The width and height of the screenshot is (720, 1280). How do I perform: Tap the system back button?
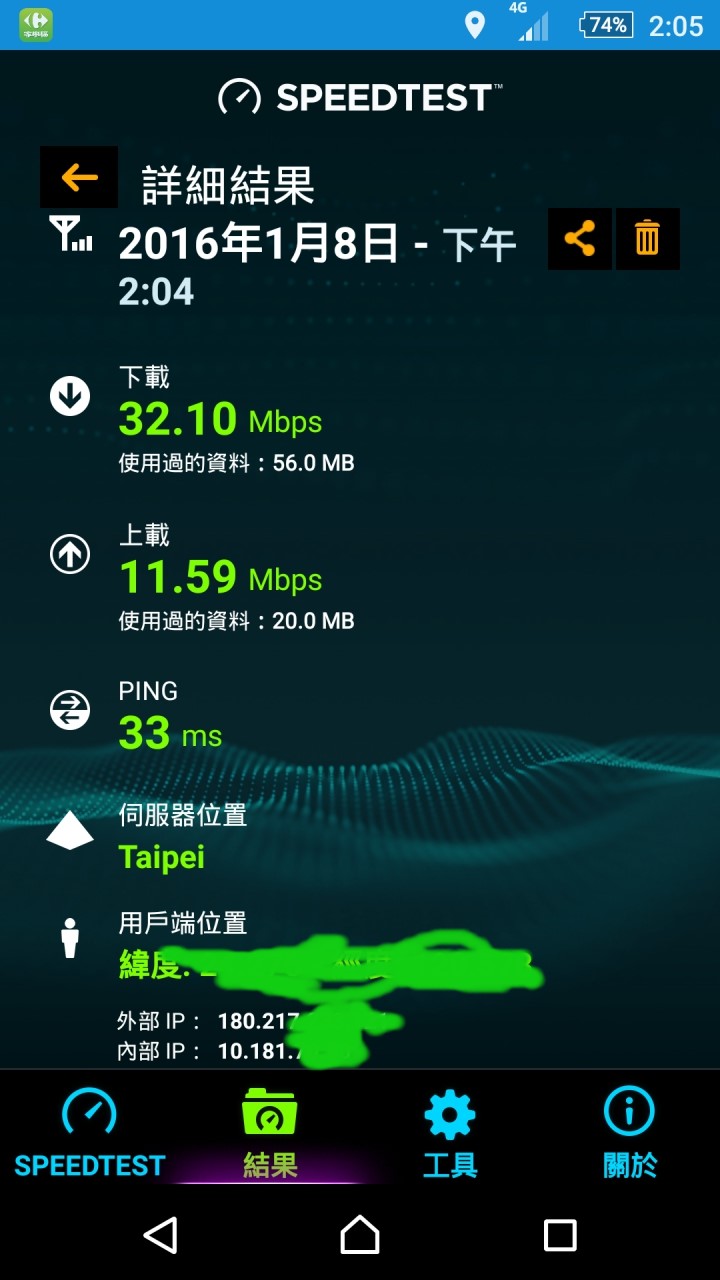(x=160, y=1235)
